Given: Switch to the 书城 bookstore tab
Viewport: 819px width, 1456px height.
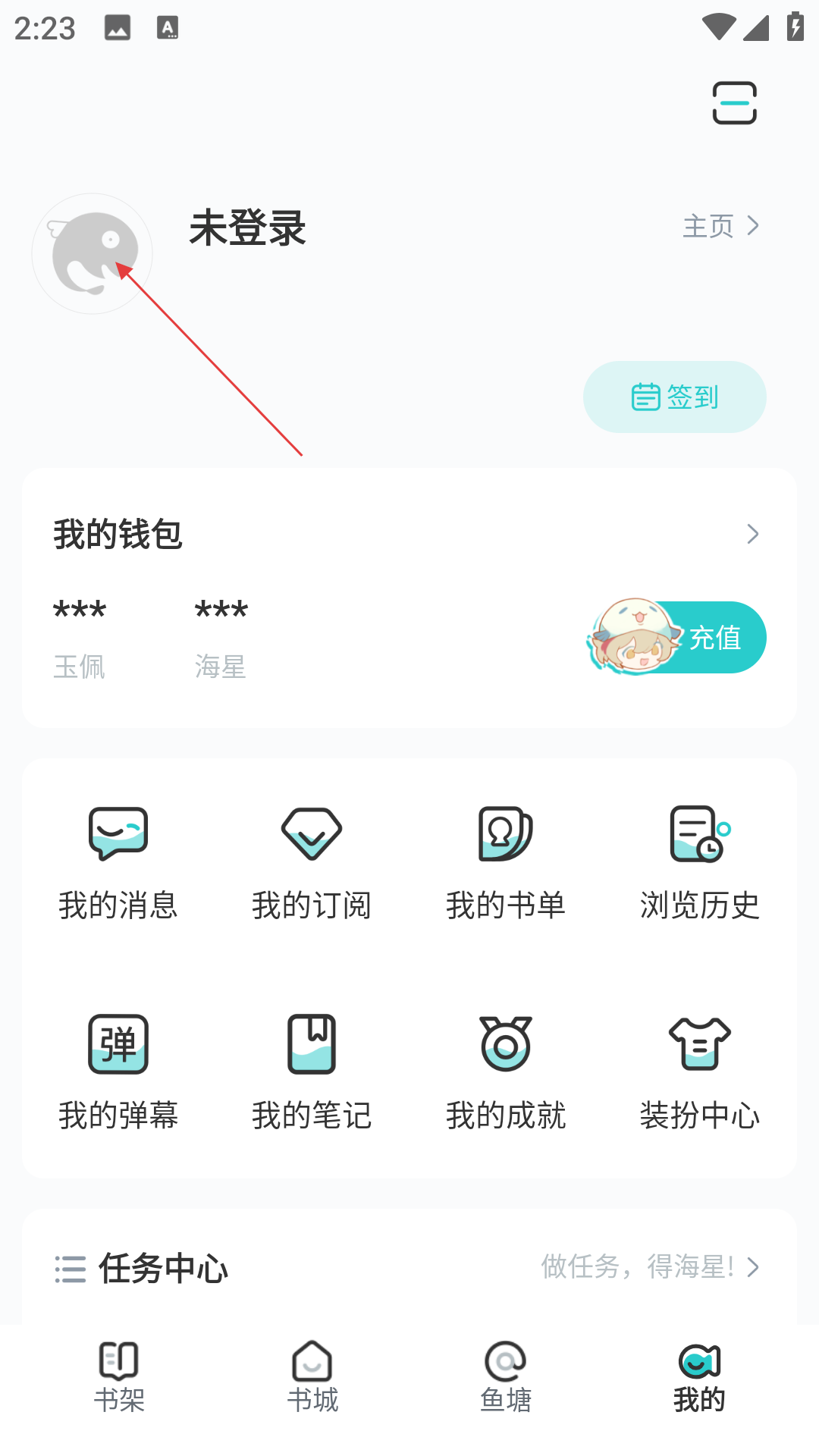Looking at the screenshot, I should (312, 1376).
